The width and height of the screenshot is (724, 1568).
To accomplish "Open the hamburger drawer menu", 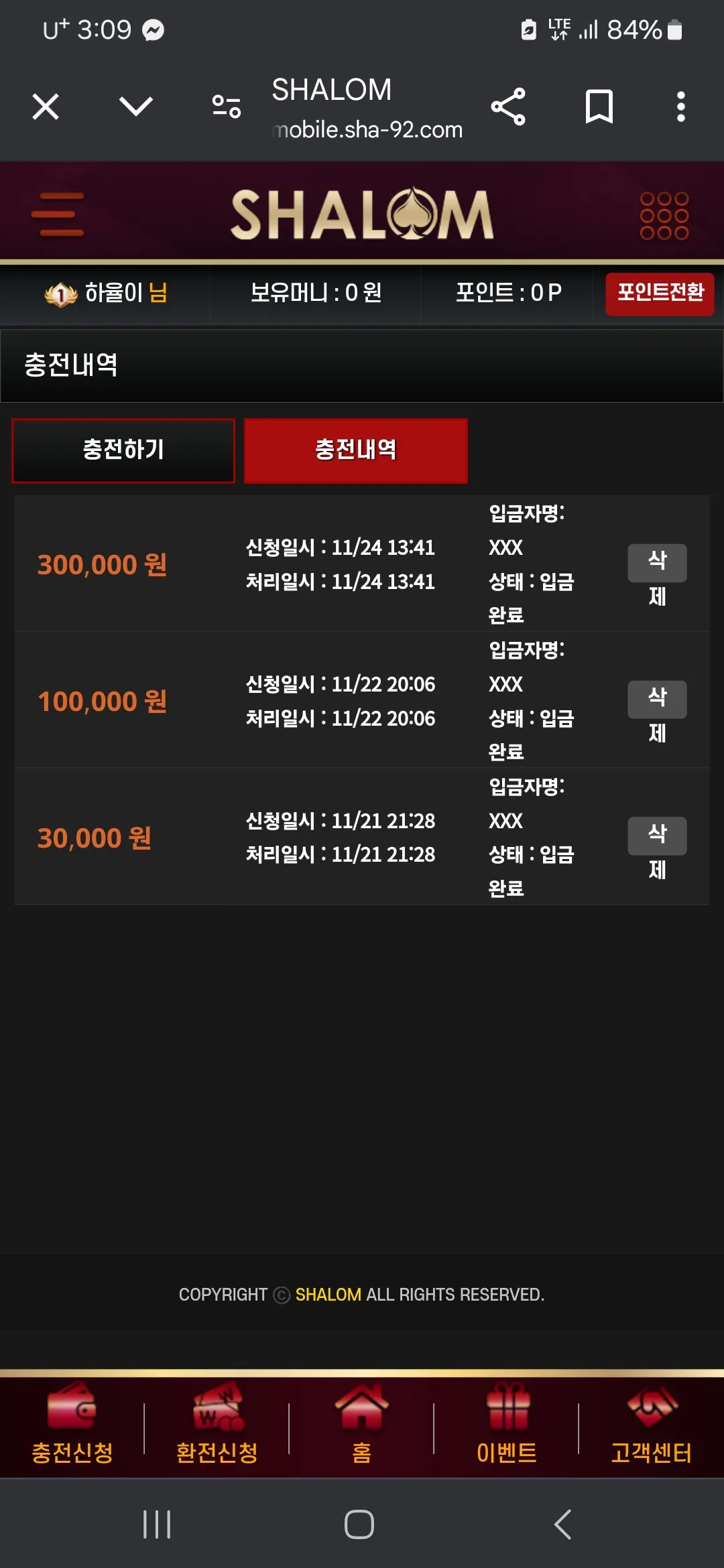I will (x=58, y=214).
